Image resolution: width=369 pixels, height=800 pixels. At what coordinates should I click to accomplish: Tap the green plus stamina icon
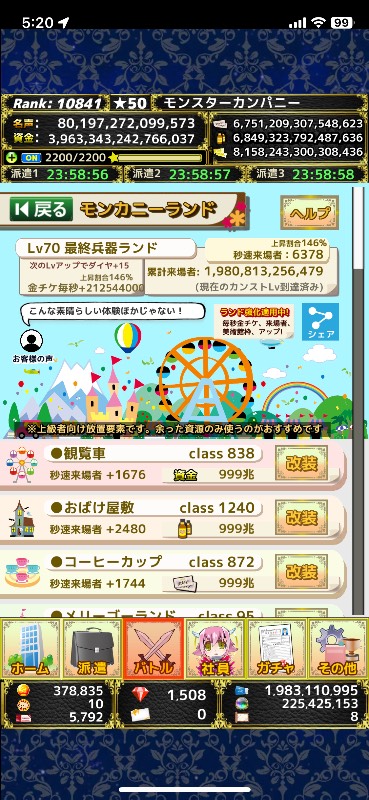12,158
